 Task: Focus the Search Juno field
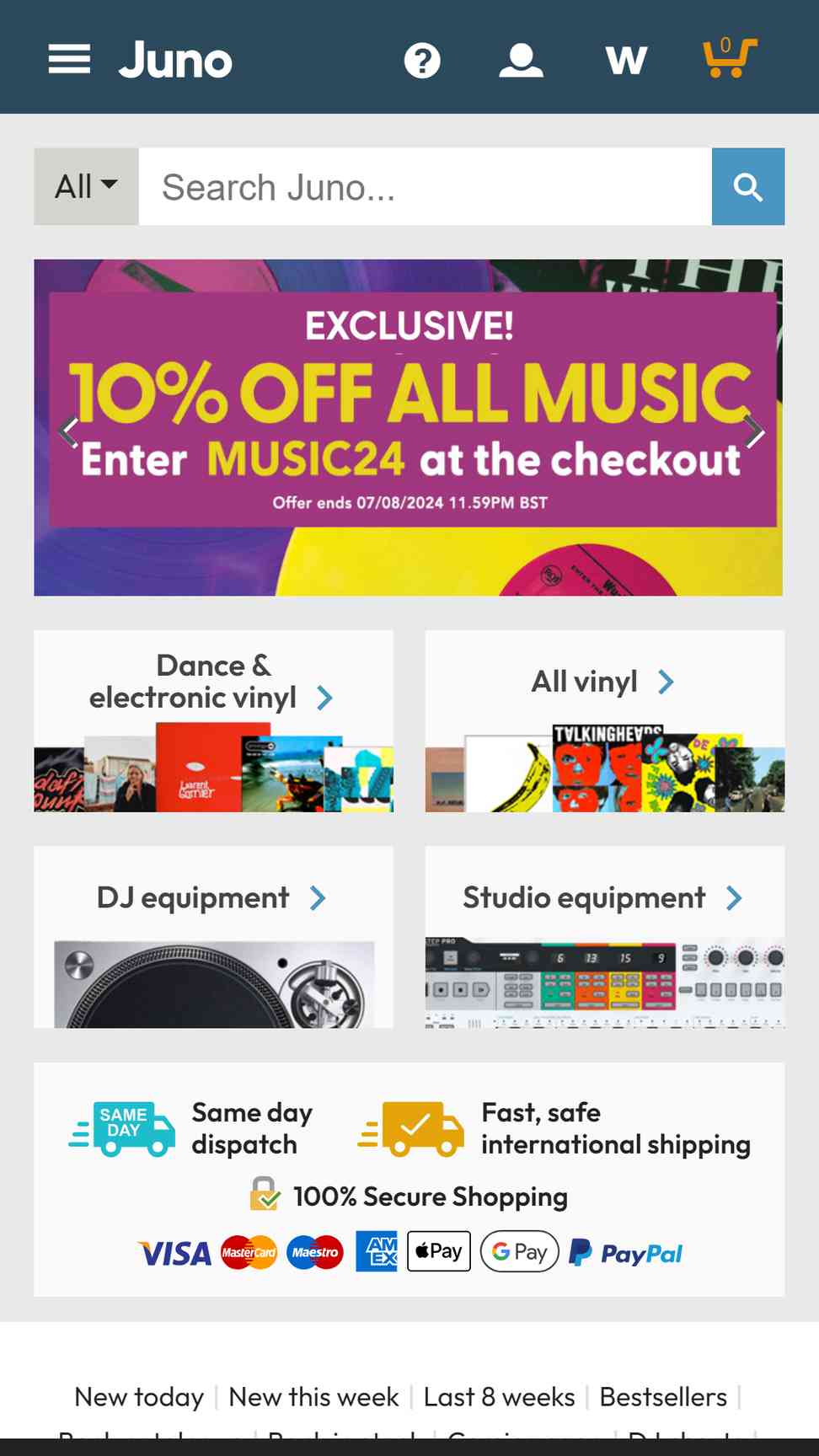click(426, 186)
